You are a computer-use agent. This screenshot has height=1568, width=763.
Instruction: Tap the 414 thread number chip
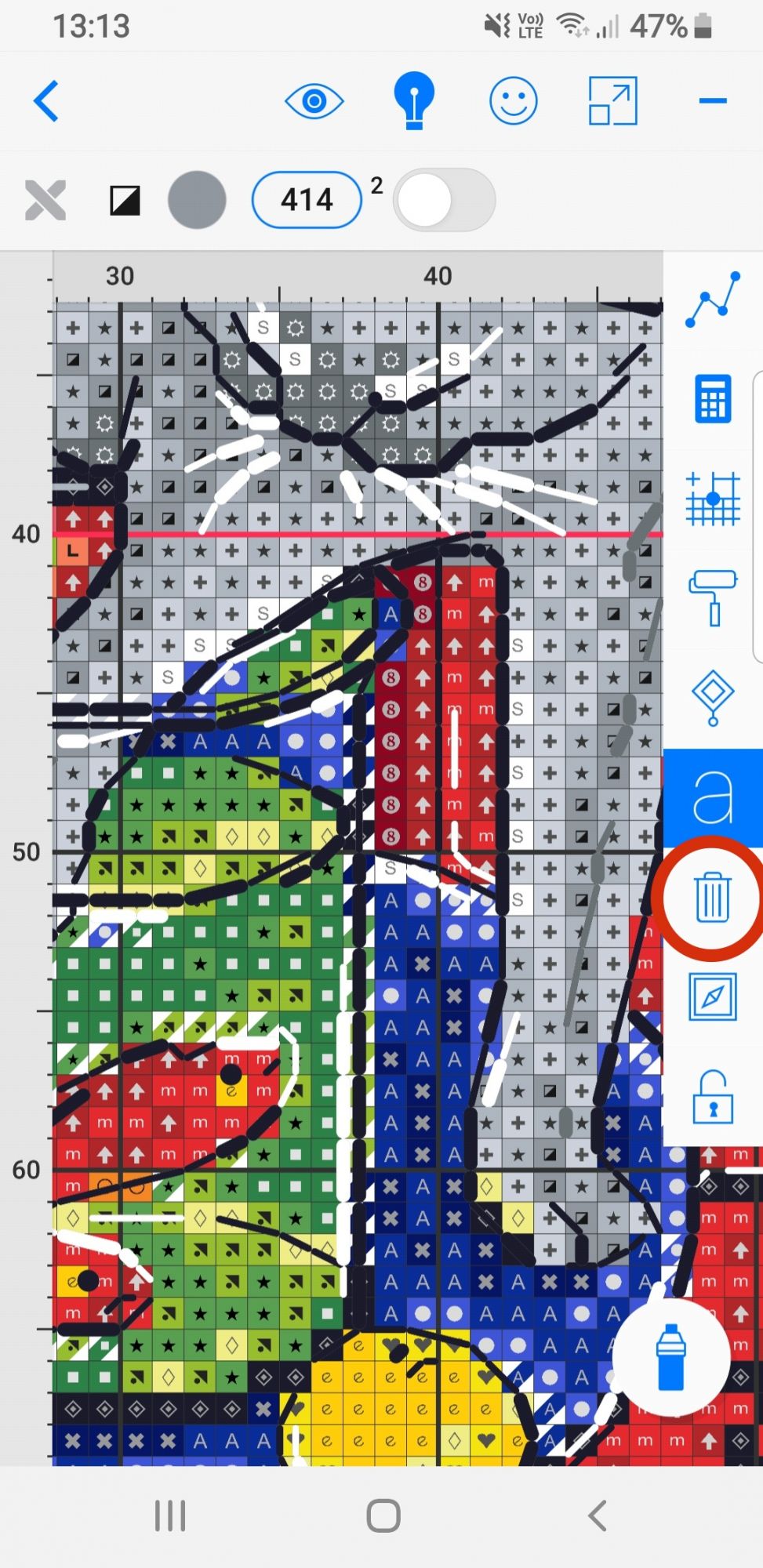(x=307, y=200)
